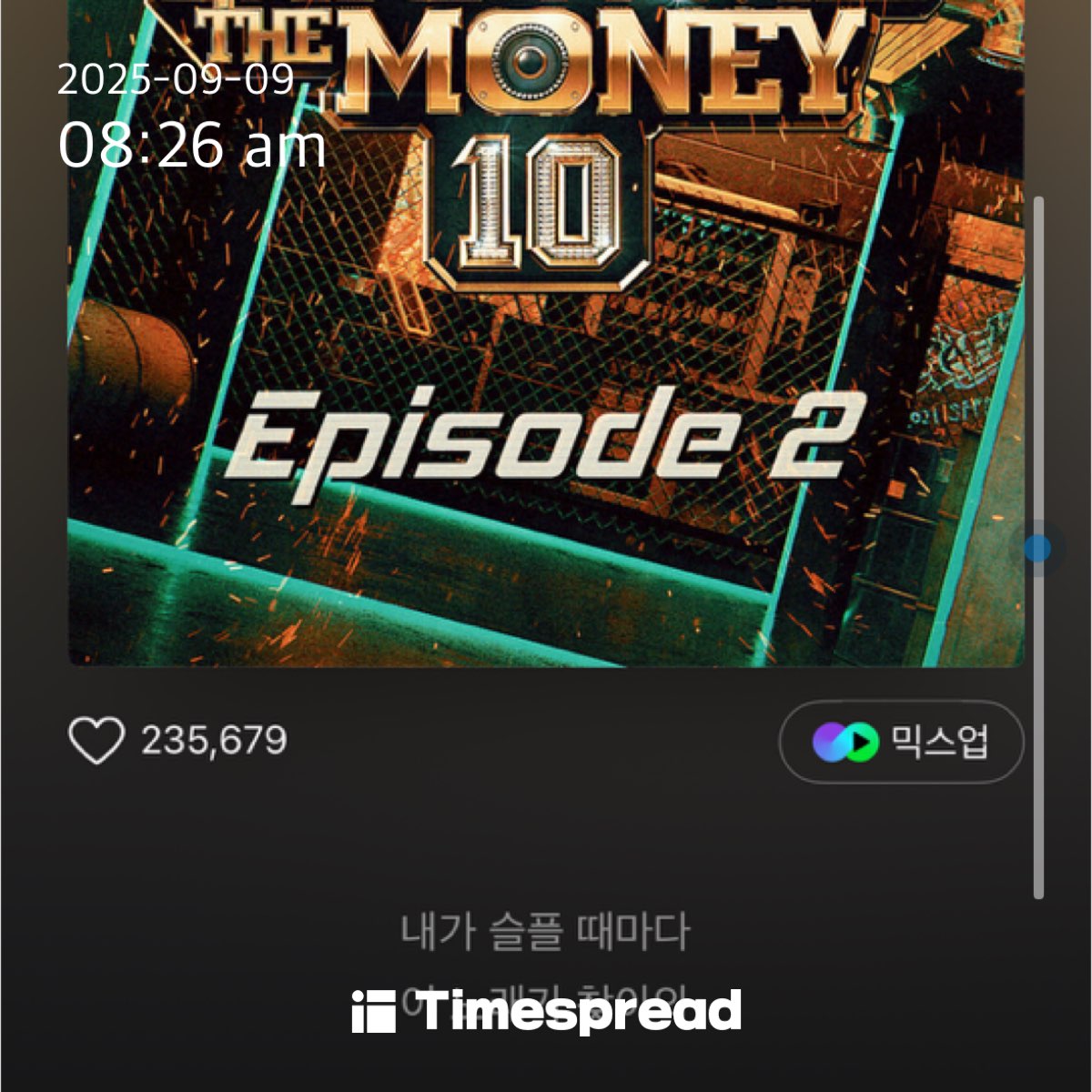1092x1092 pixels.
Task: Open the lyrics line 내가 슬플 때마다
Action: tap(545, 932)
